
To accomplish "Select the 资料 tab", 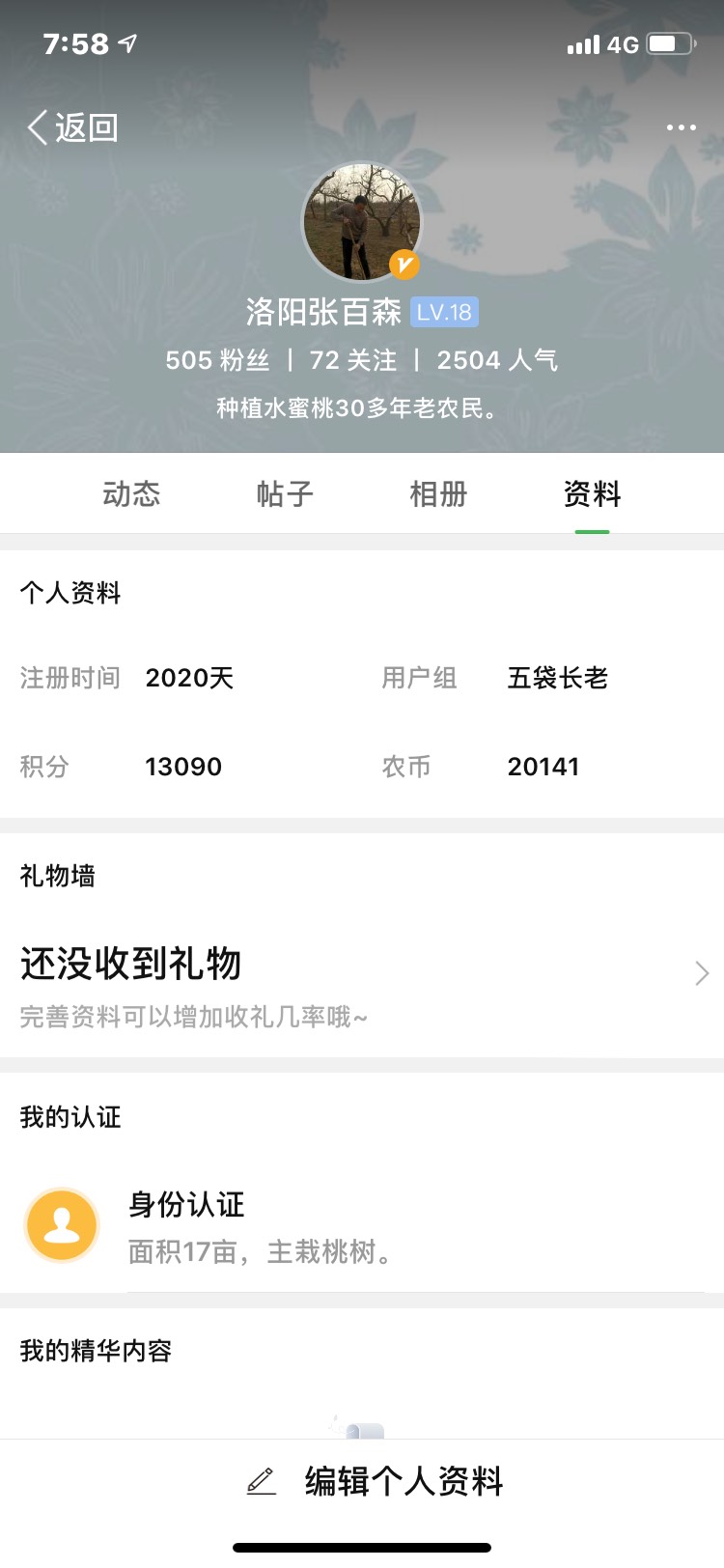I will (x=592, y=494).
